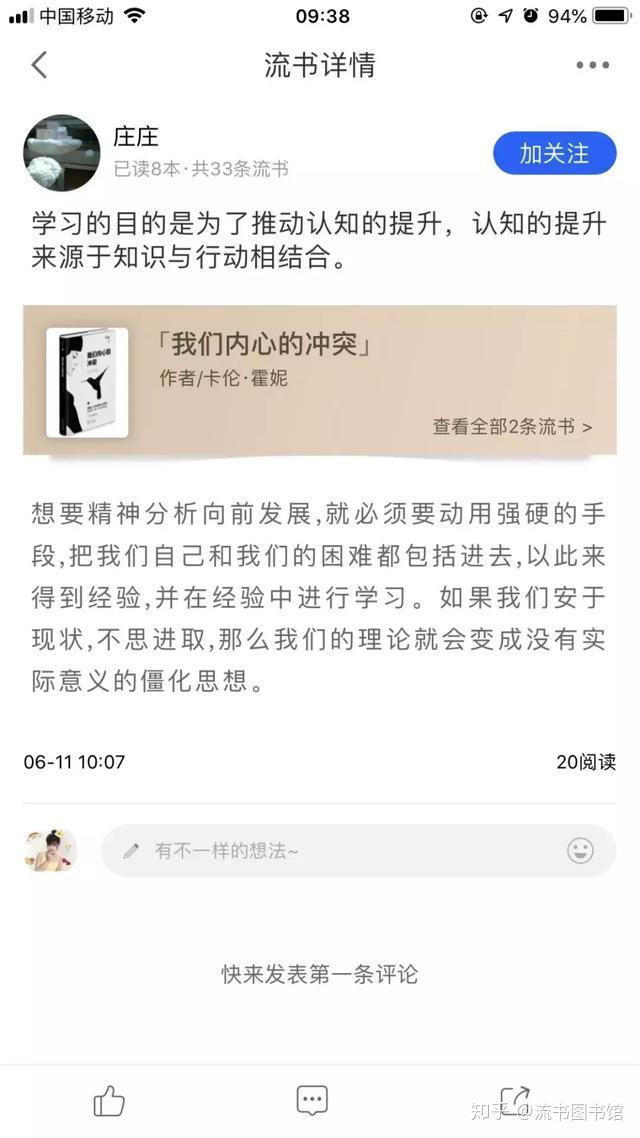Open the three-dot overflow menu
Viewport: 640px width, 1138px height.
point(592,65)
